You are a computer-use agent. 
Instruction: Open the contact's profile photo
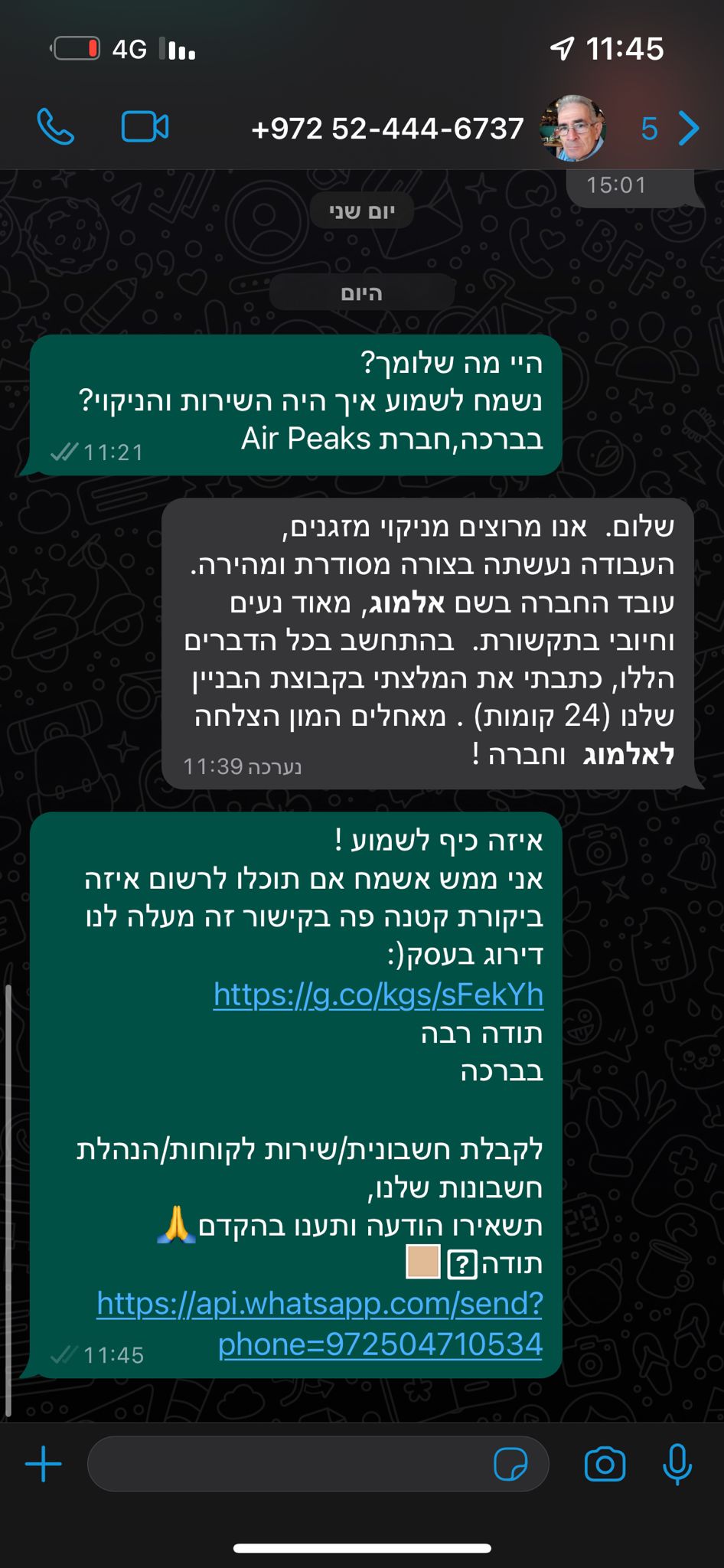[572, 129]
